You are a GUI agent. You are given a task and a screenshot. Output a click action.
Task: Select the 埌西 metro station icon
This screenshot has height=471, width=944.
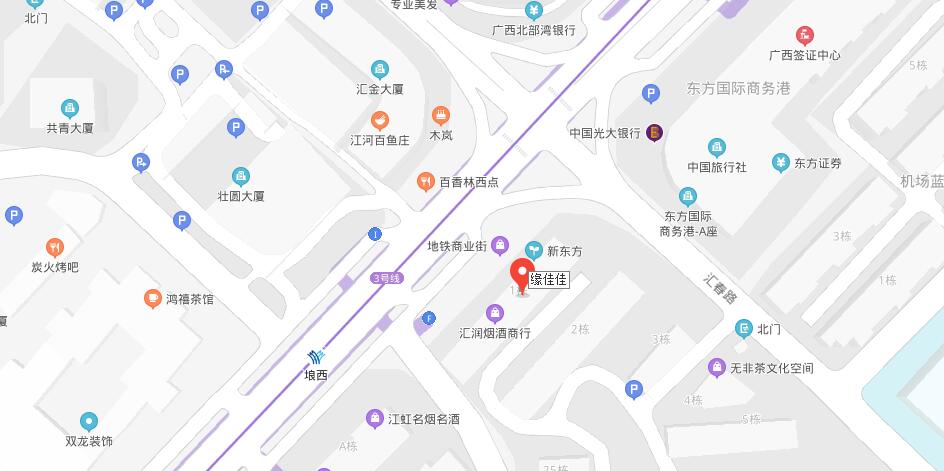[x=316, y=357]
